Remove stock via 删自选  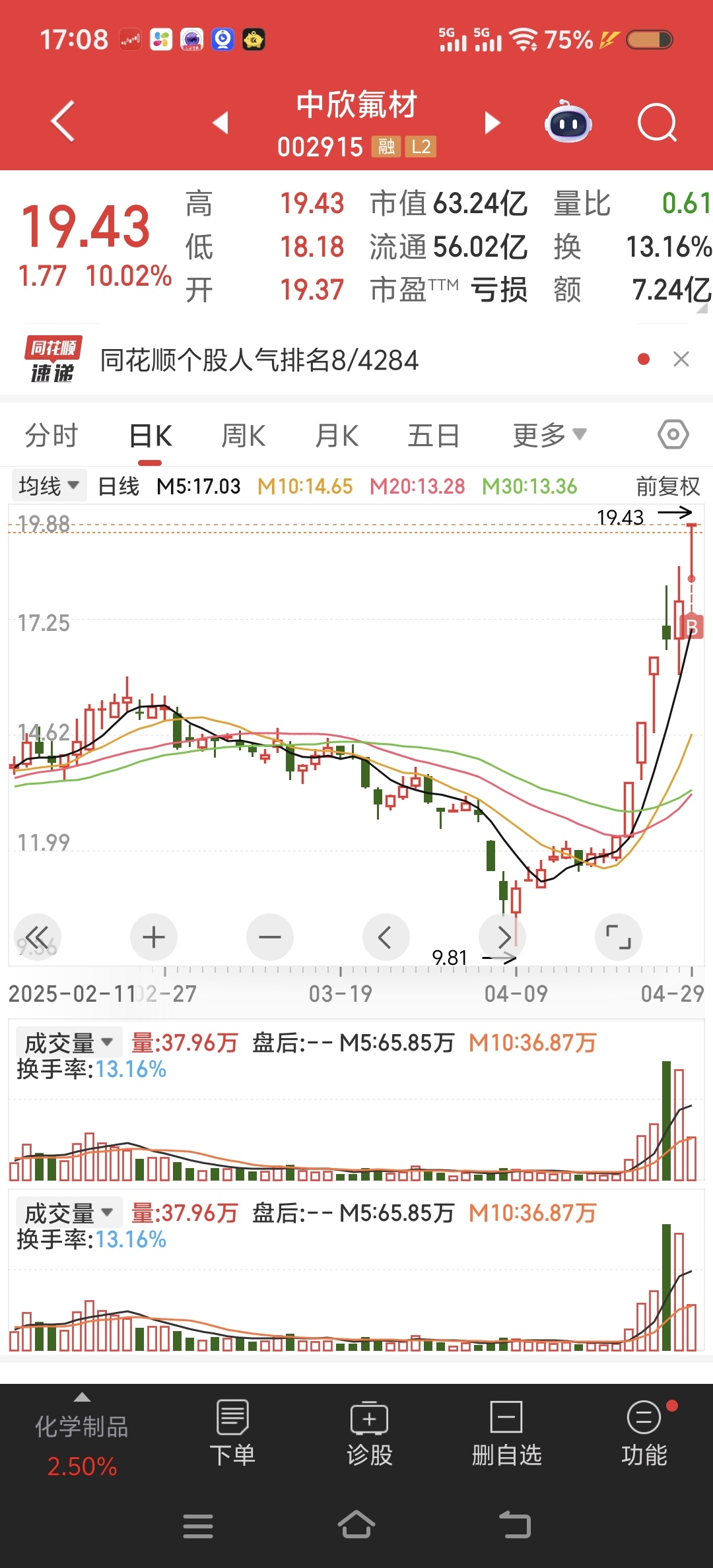(x=506, y=1433)
